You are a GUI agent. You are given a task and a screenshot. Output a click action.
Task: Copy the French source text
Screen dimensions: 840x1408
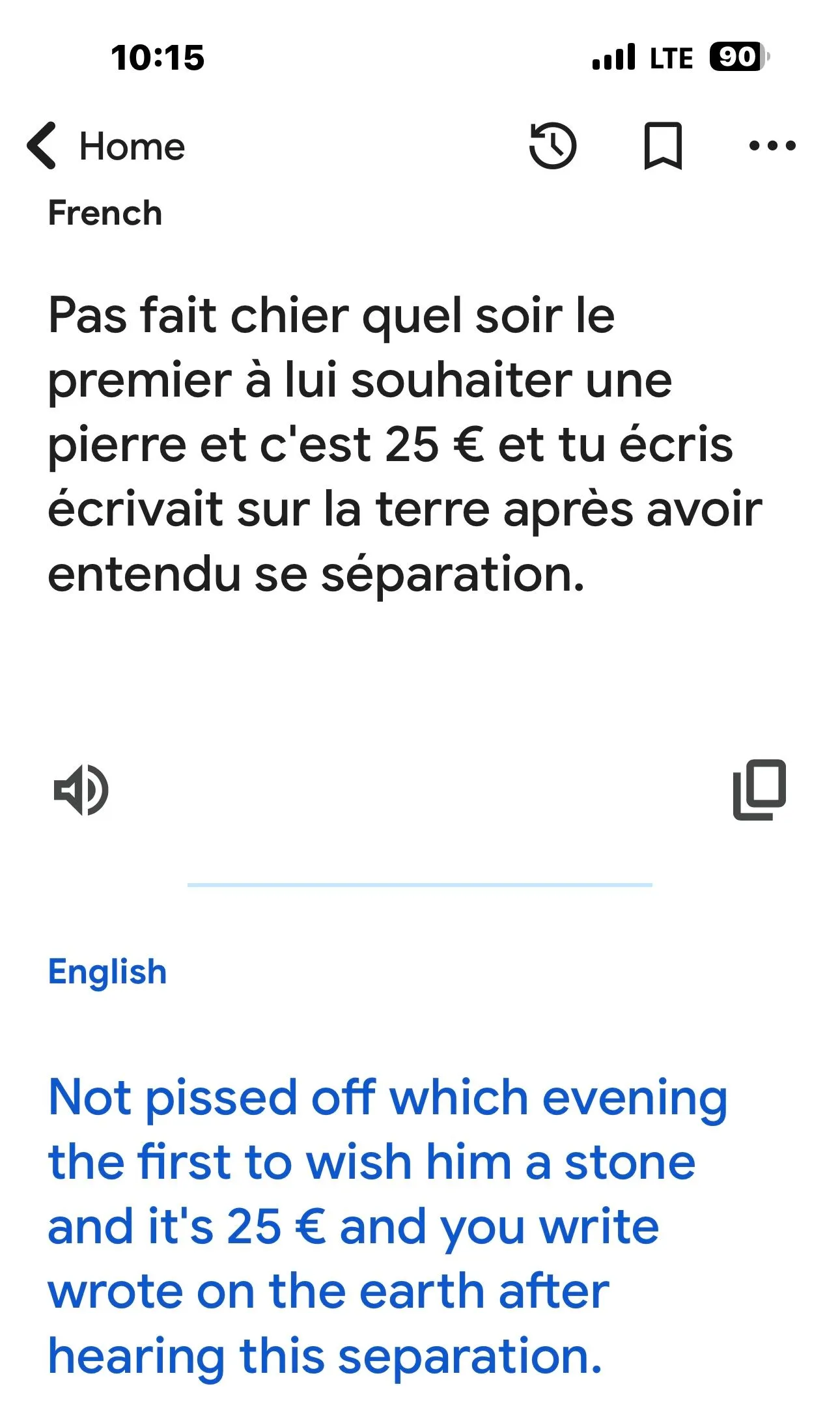coord(759,789)
